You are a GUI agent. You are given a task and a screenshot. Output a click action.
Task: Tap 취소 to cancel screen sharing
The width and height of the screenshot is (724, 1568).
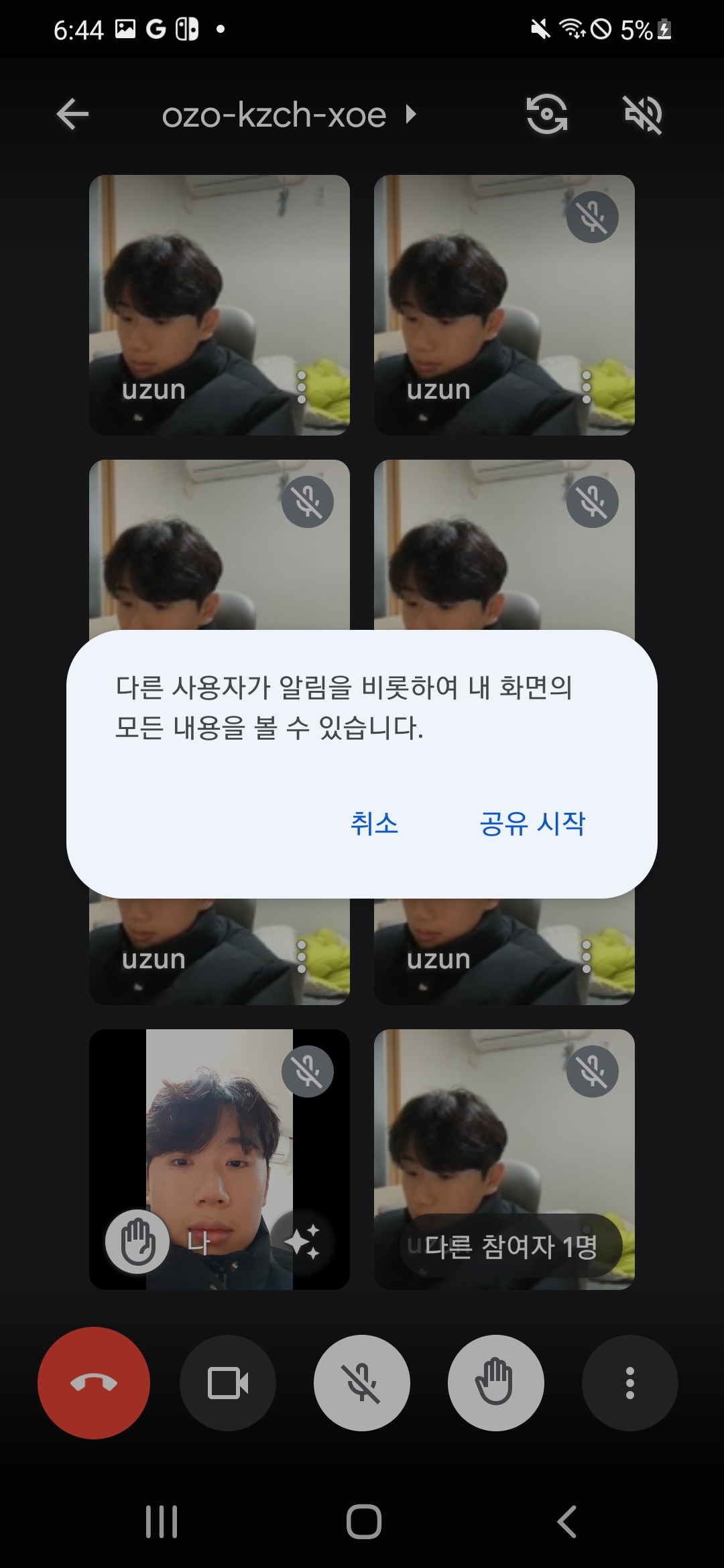(x=374, y=823)
